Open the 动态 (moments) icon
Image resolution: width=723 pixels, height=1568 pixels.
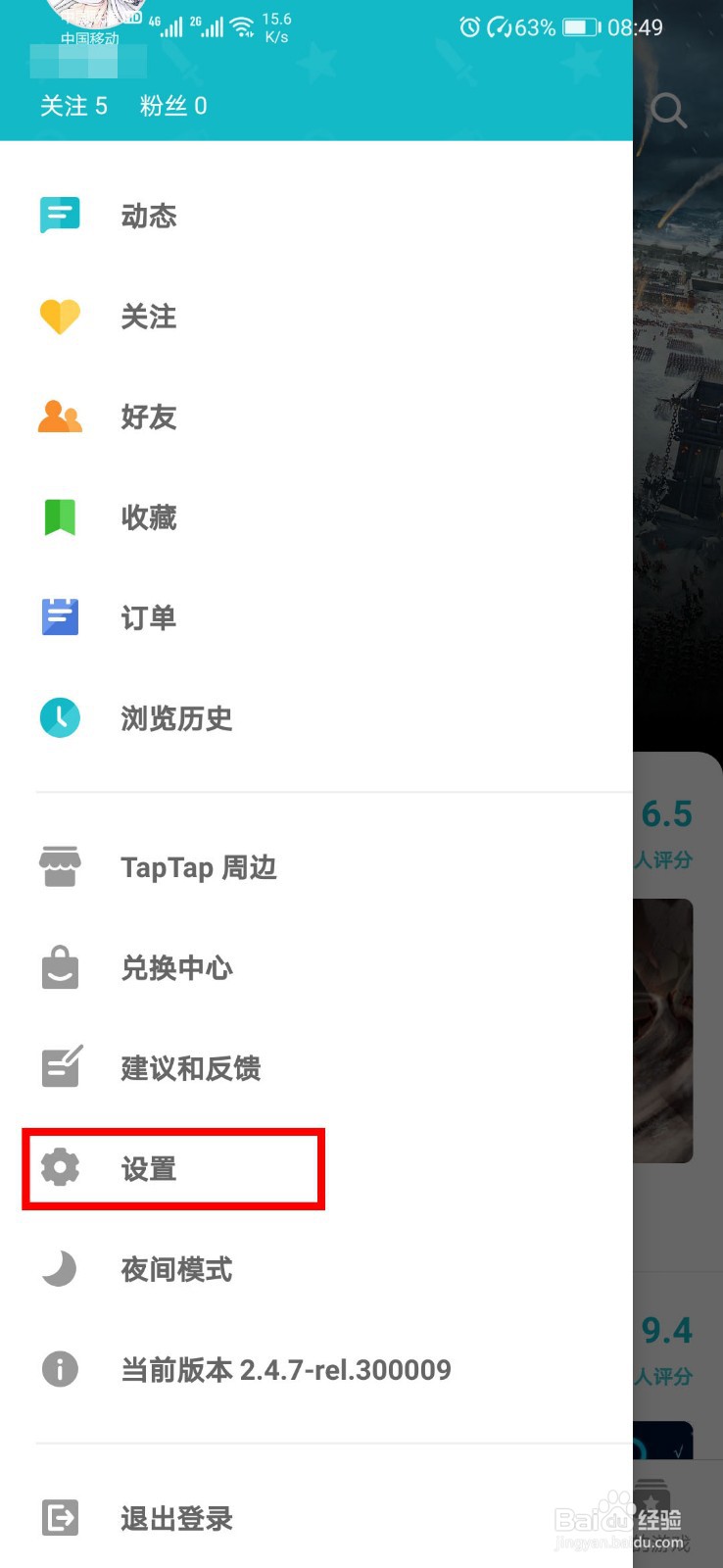coord(60,215)
